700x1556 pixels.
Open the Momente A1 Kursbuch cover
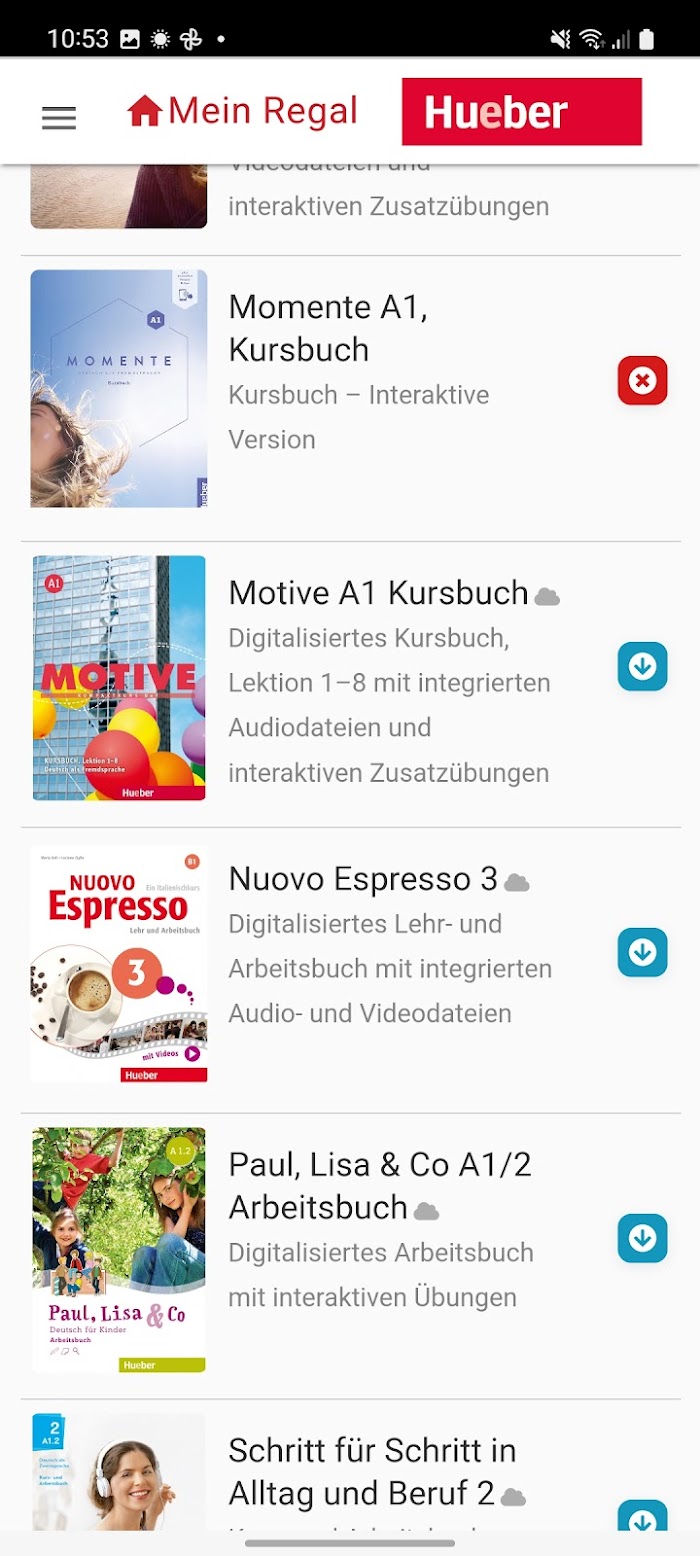119,388
